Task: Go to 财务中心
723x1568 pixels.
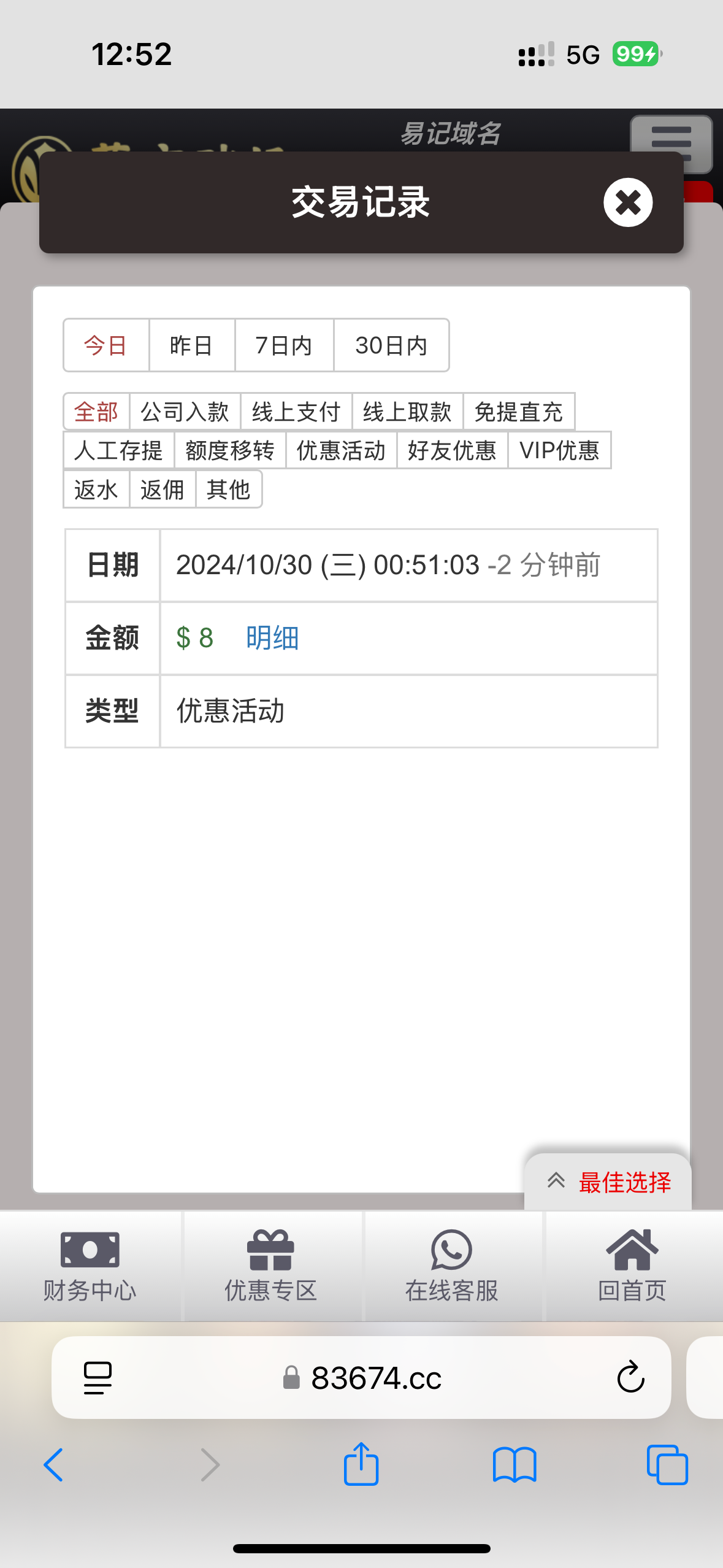Action: (x=90, y=1266)
